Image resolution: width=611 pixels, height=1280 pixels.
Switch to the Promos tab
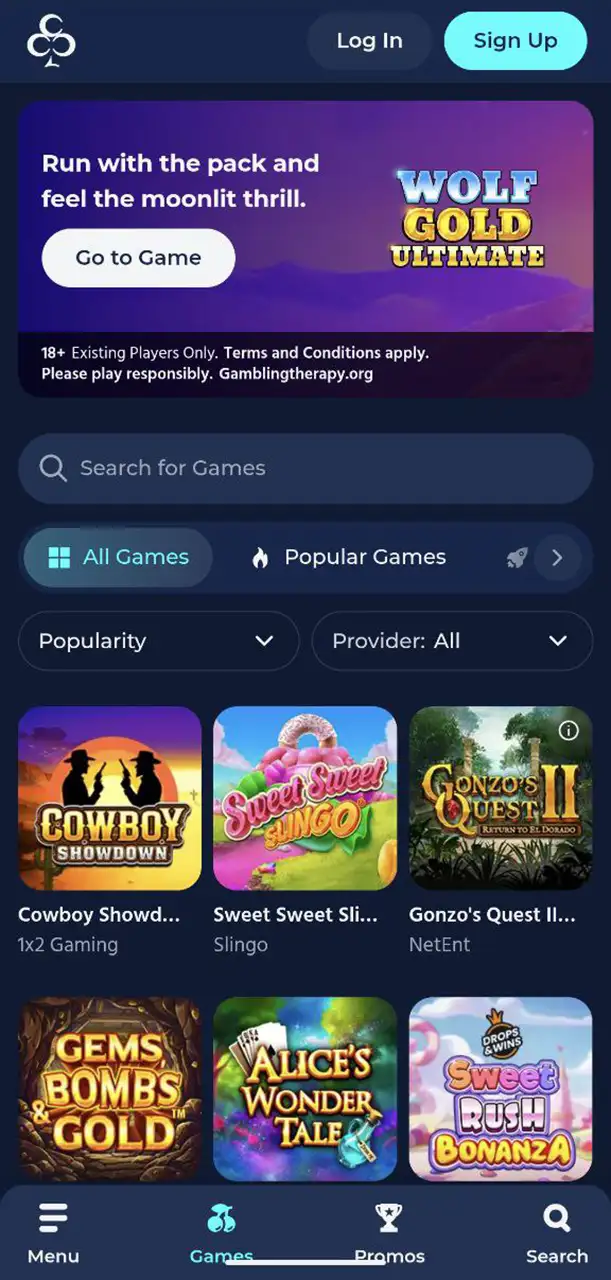(389, 1233)
